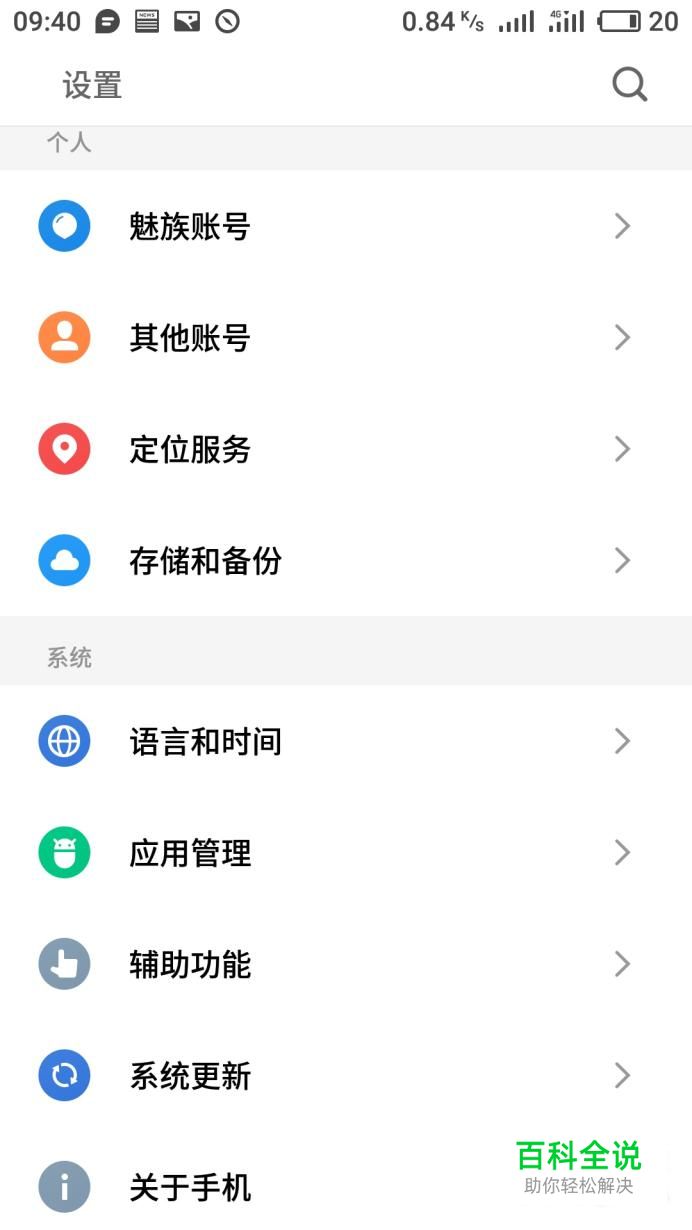692x1230 pixels.
Task: Open 辅助功能 options
Action: [190, 965]
